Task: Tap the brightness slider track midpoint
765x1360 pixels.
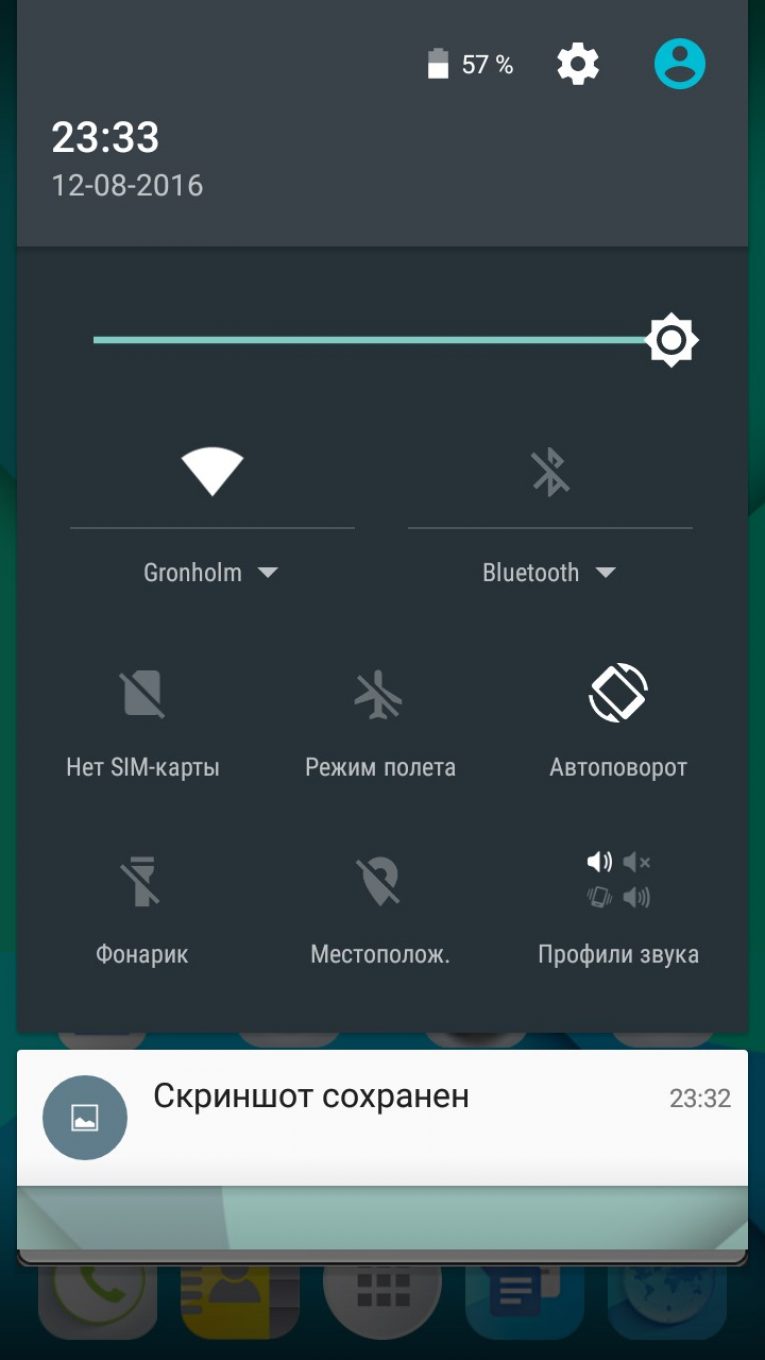Action: tap(372, 340)
